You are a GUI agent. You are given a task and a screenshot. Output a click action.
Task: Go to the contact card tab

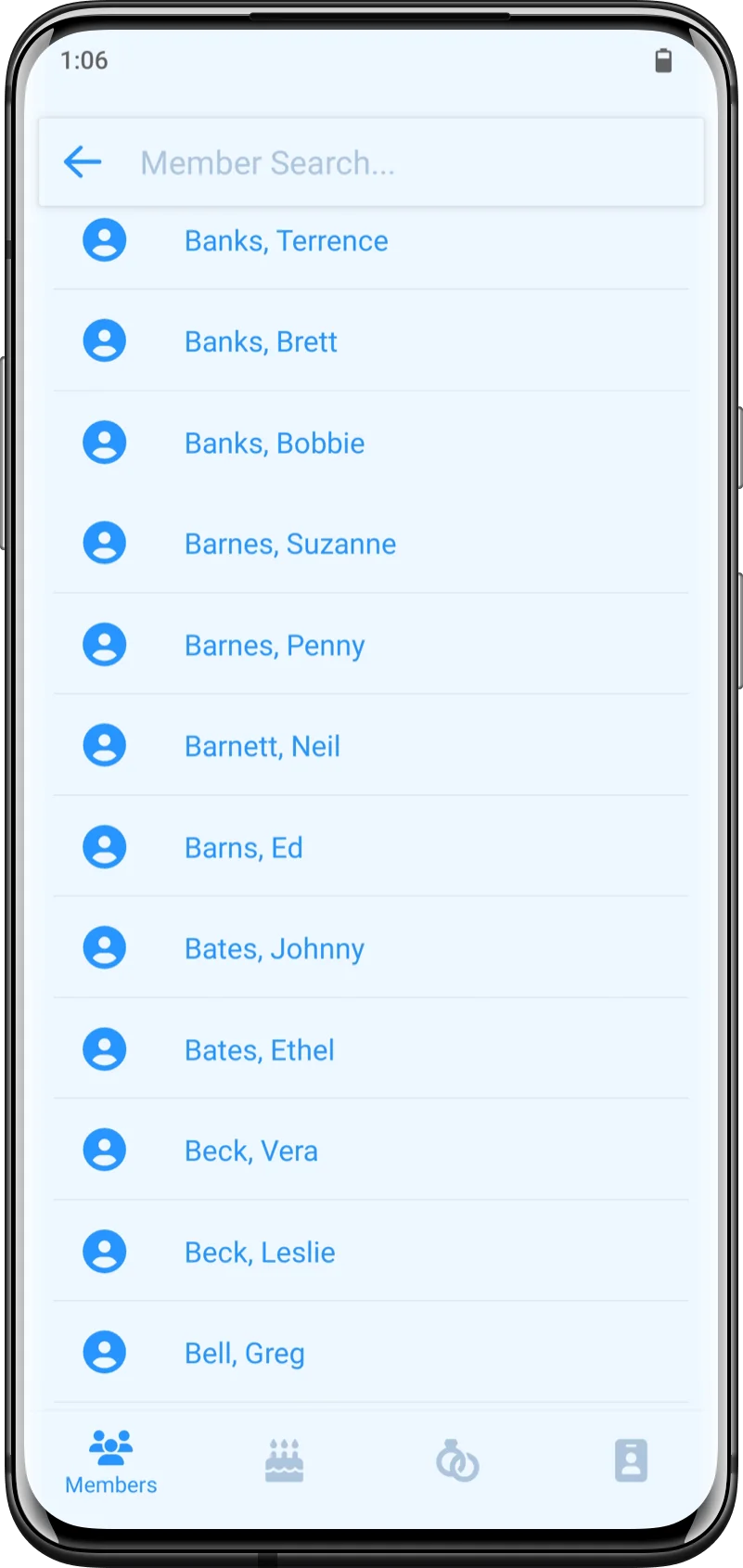coord(631,1461)
